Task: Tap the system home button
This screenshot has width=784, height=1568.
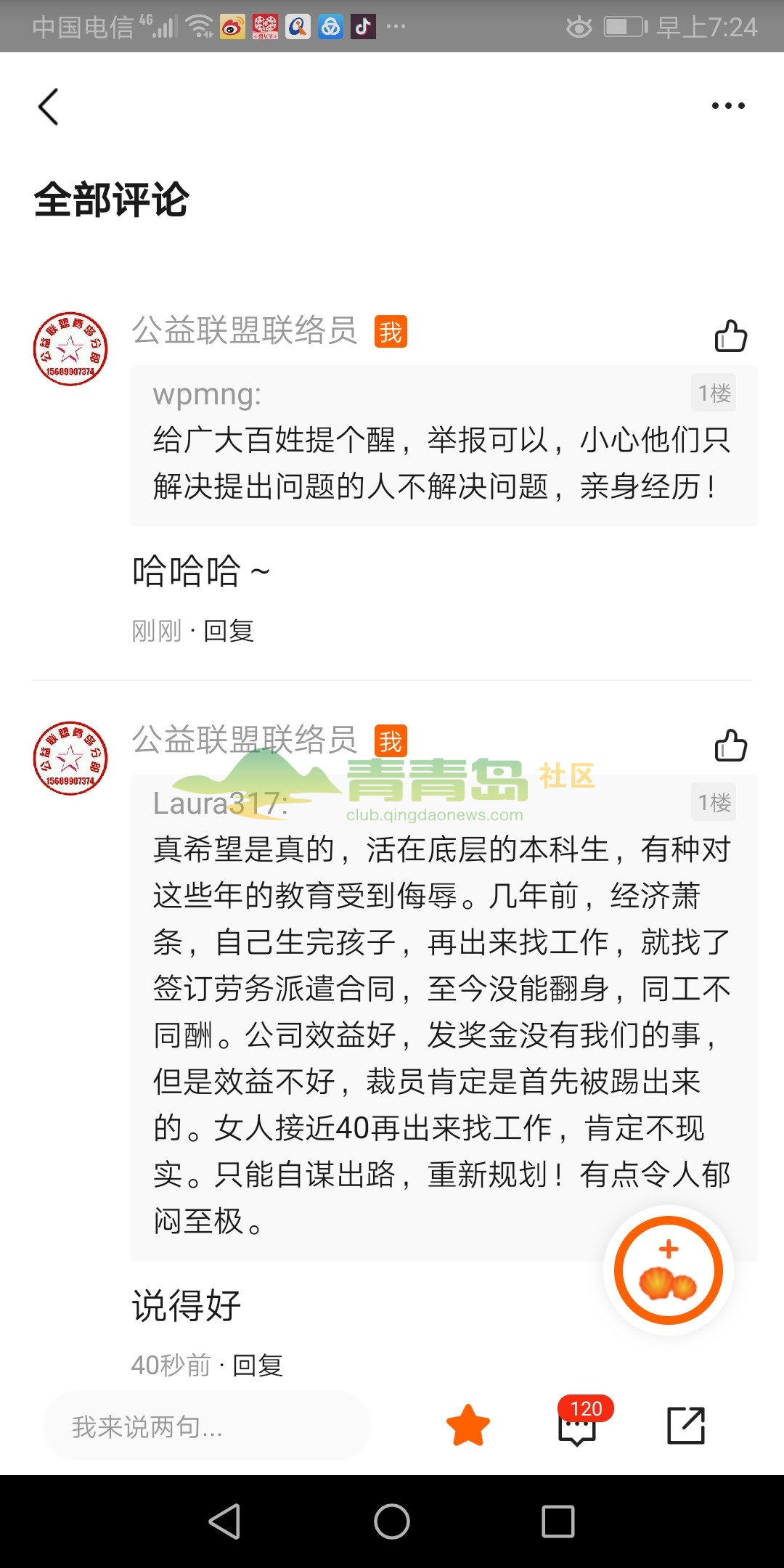Action: click(x=392, y=1521)
